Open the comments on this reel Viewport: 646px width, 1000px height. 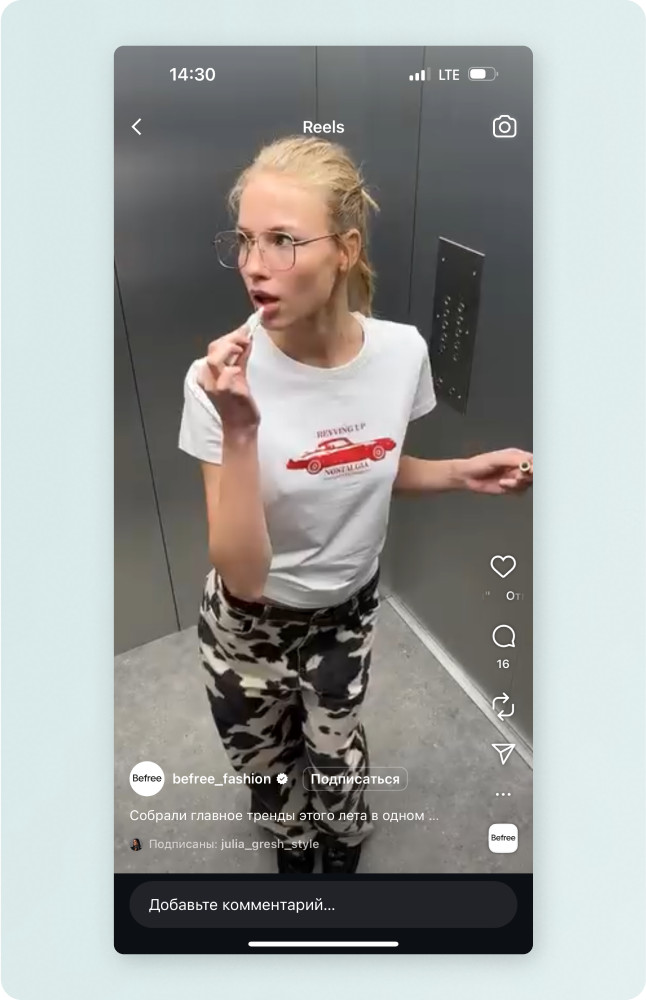[x=503, y=637]
